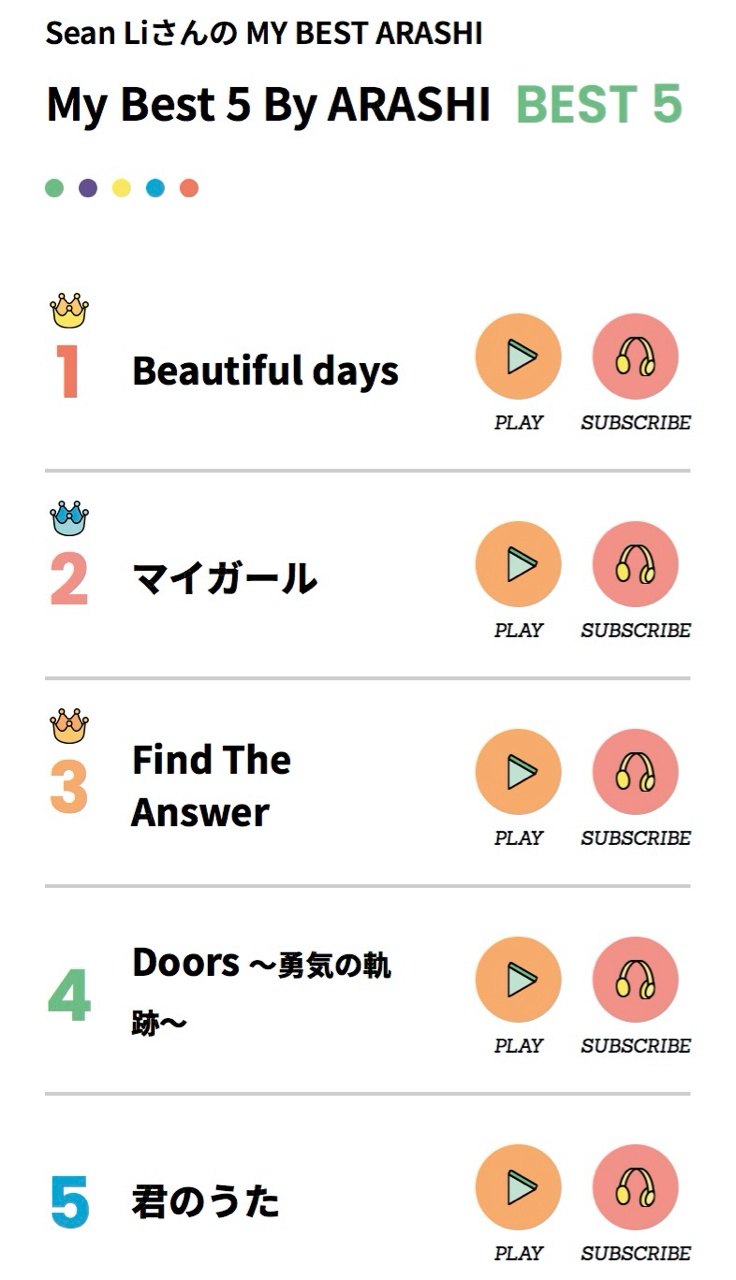The image size is (736, 1280).
Task: Tap Subscribe for マイガール
Action: pyautogui.click(x=635, y=564)
